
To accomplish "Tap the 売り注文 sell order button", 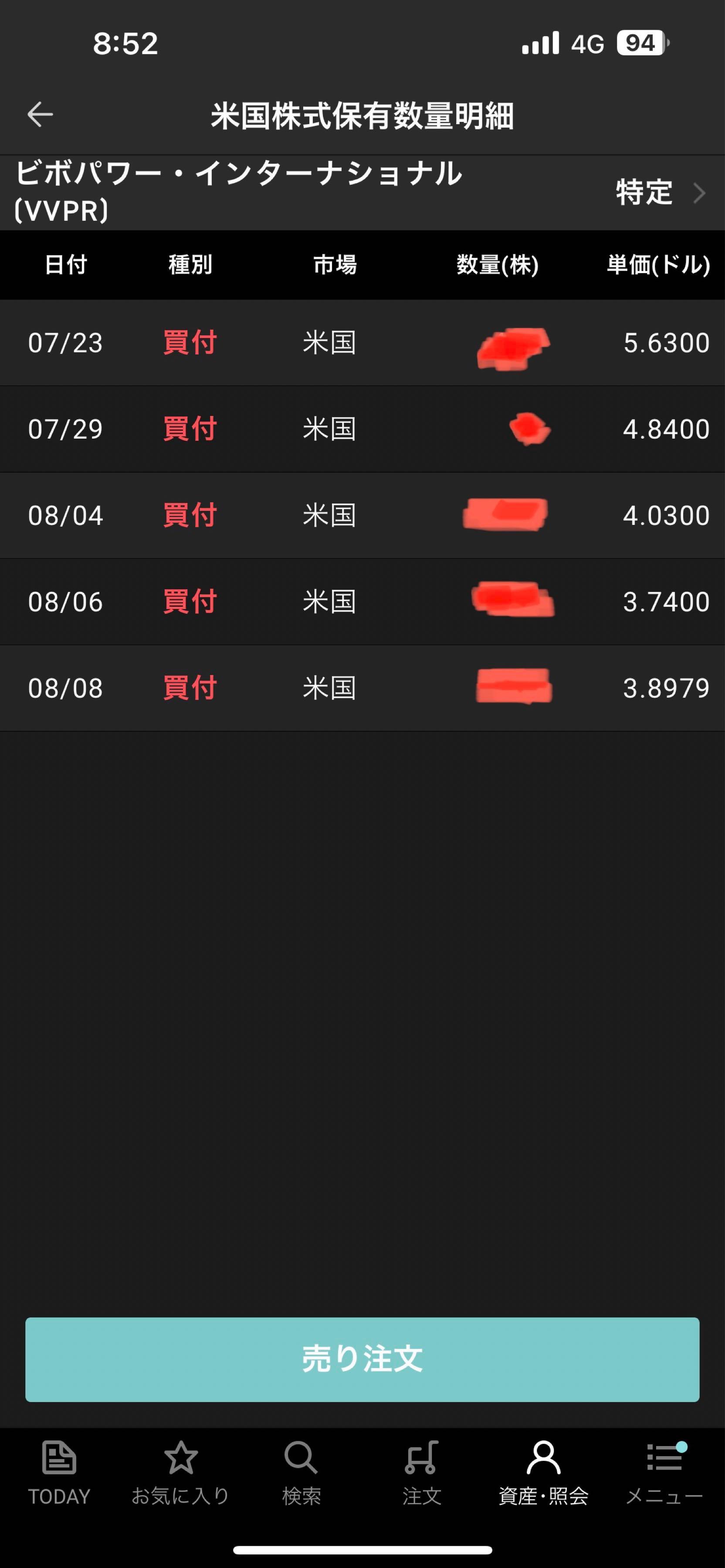I will click(x=362, y=1359).
